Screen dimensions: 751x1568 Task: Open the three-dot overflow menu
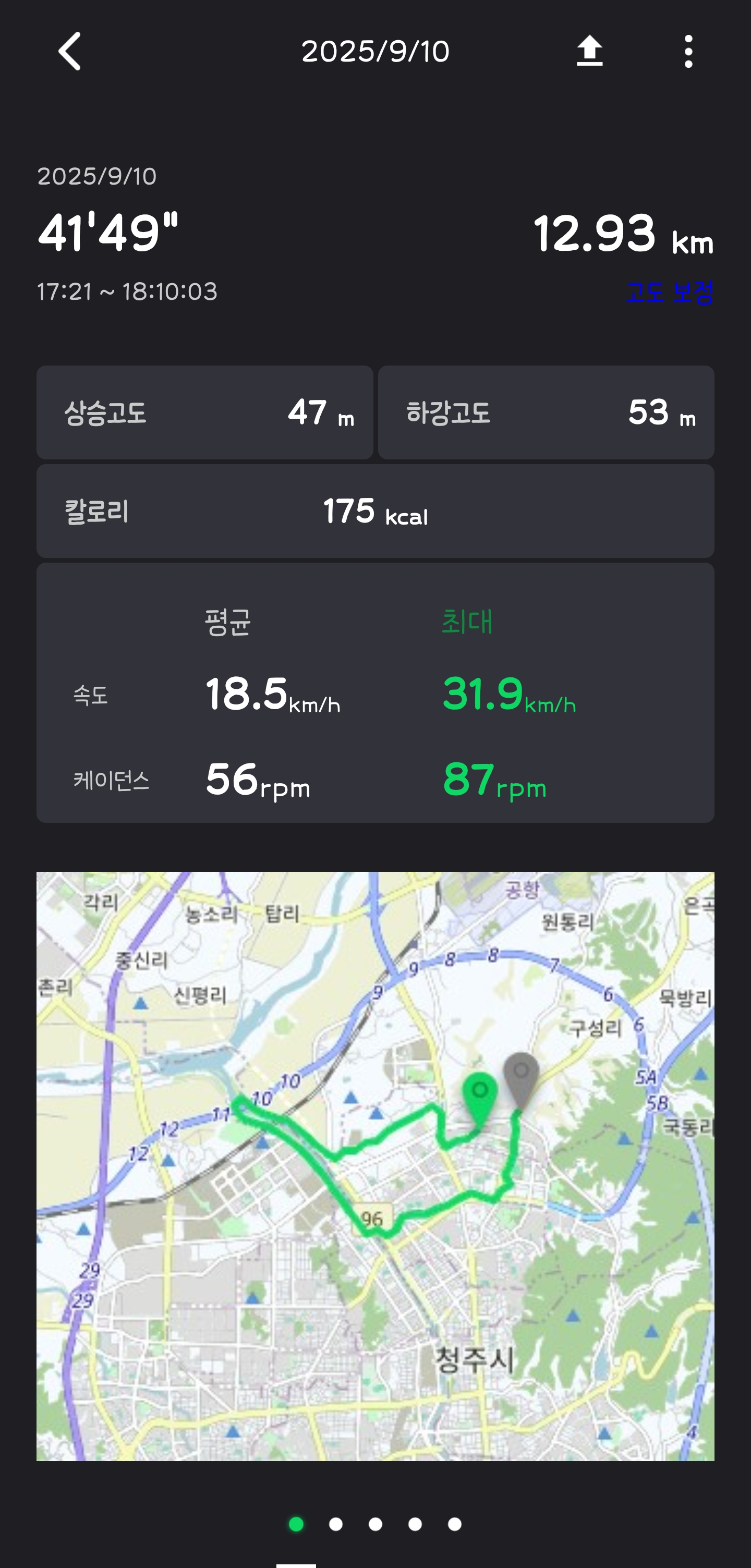pos(688,51)
